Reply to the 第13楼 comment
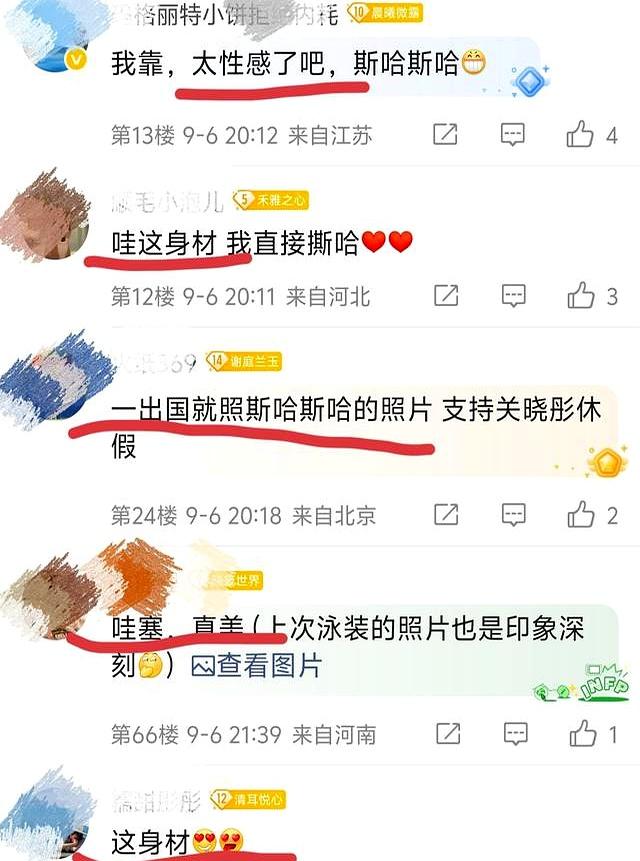 [x=513, y=134]
